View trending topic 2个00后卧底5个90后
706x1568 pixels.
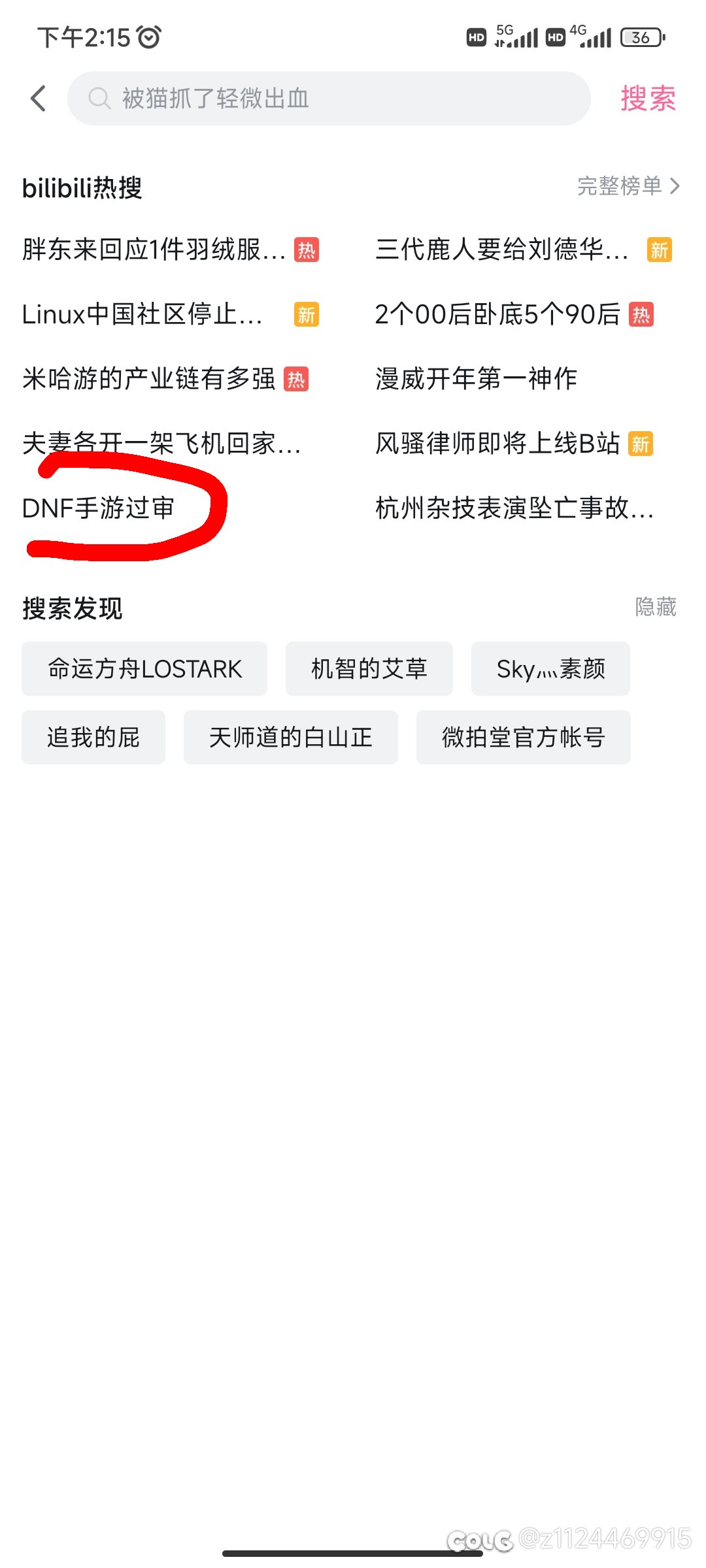(x=497, y=314)
